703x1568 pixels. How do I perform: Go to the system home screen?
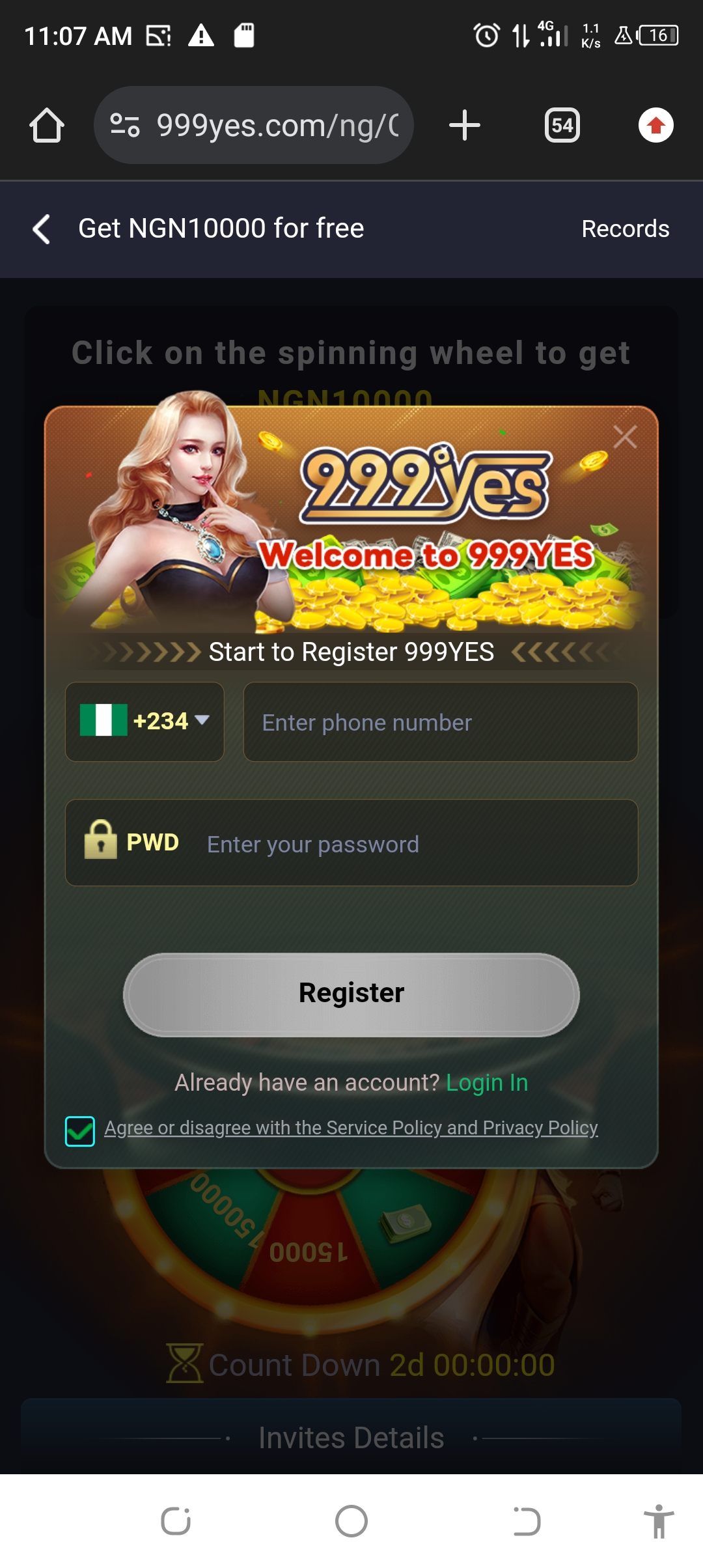tap(351, 1521)
